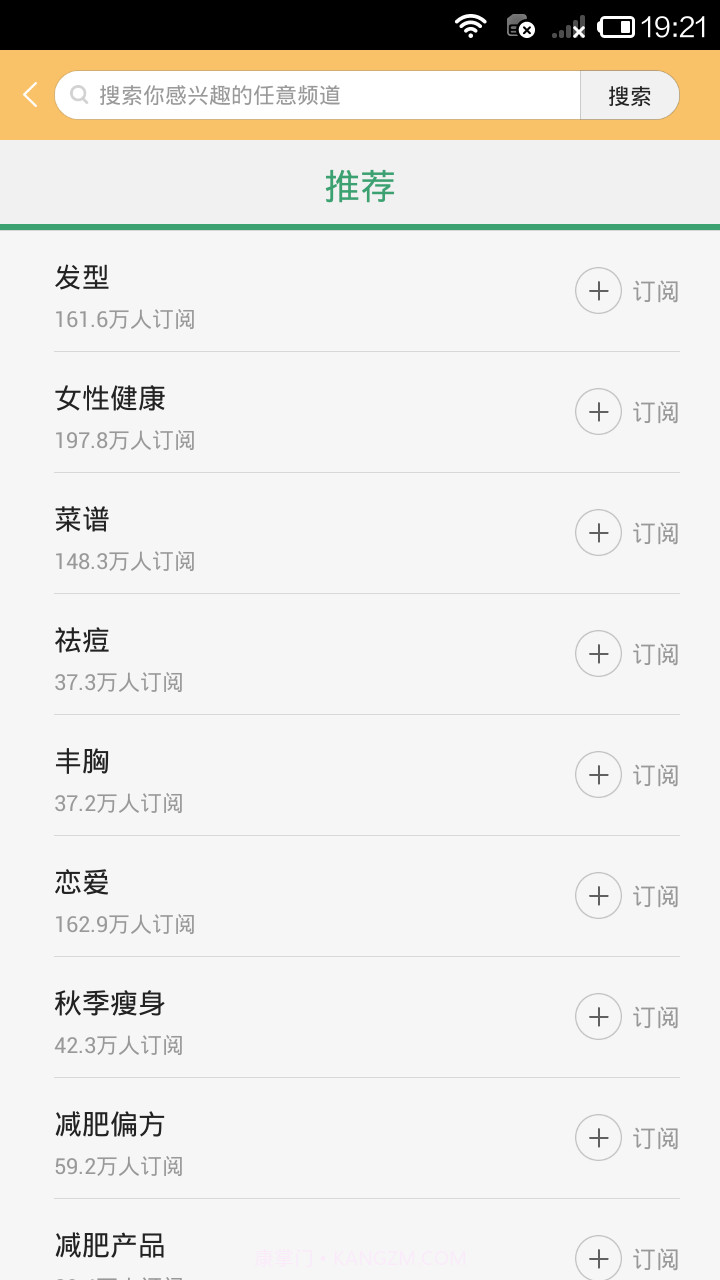Switch to the 推荐 tab
Screen dimensions: 720x1280
[x=360, y=186]
